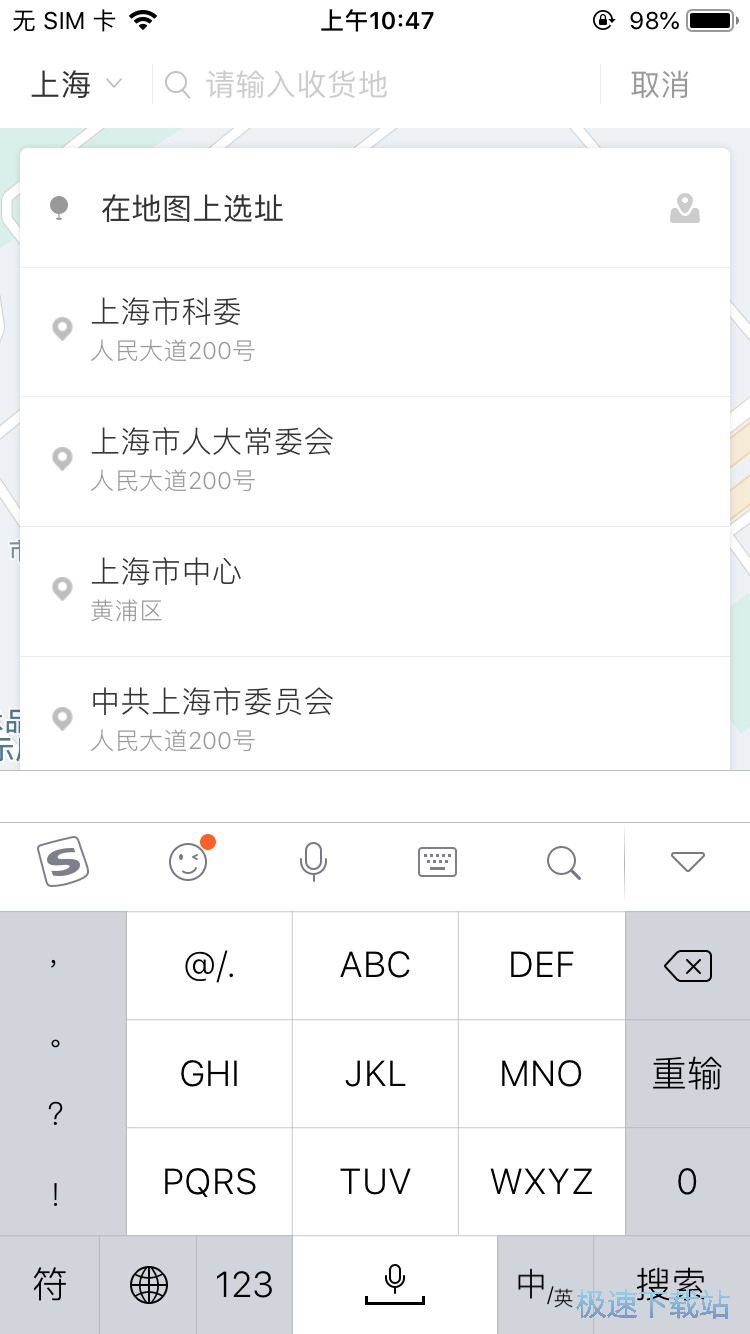Choose 在地图上选址 to pick on map
Viewport: 750px width, 1334px height.
(x=375, y=209)
